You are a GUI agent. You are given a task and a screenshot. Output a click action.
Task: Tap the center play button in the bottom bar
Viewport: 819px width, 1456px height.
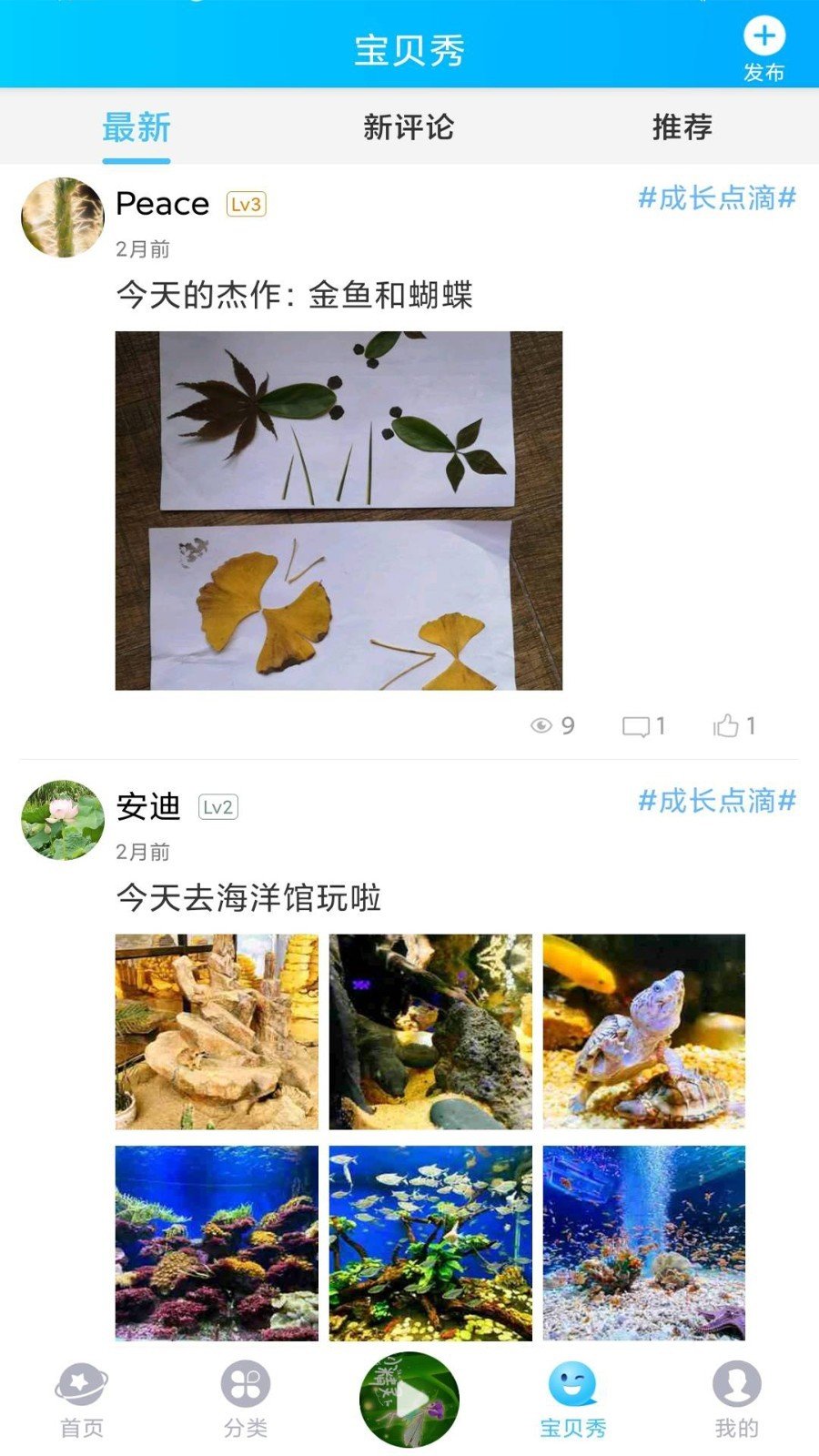(x=409, y=1400)
